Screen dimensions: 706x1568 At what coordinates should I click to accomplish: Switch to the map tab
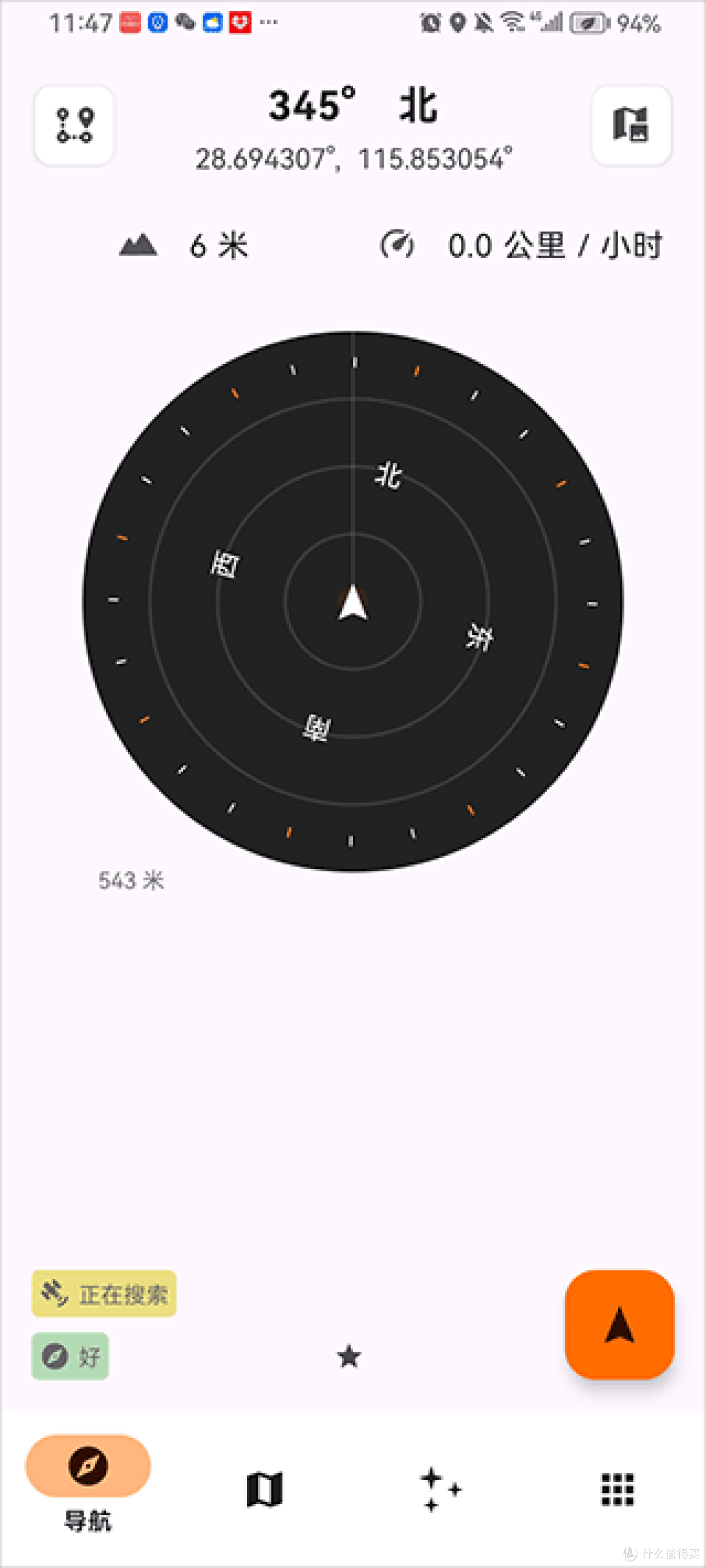265,1490
